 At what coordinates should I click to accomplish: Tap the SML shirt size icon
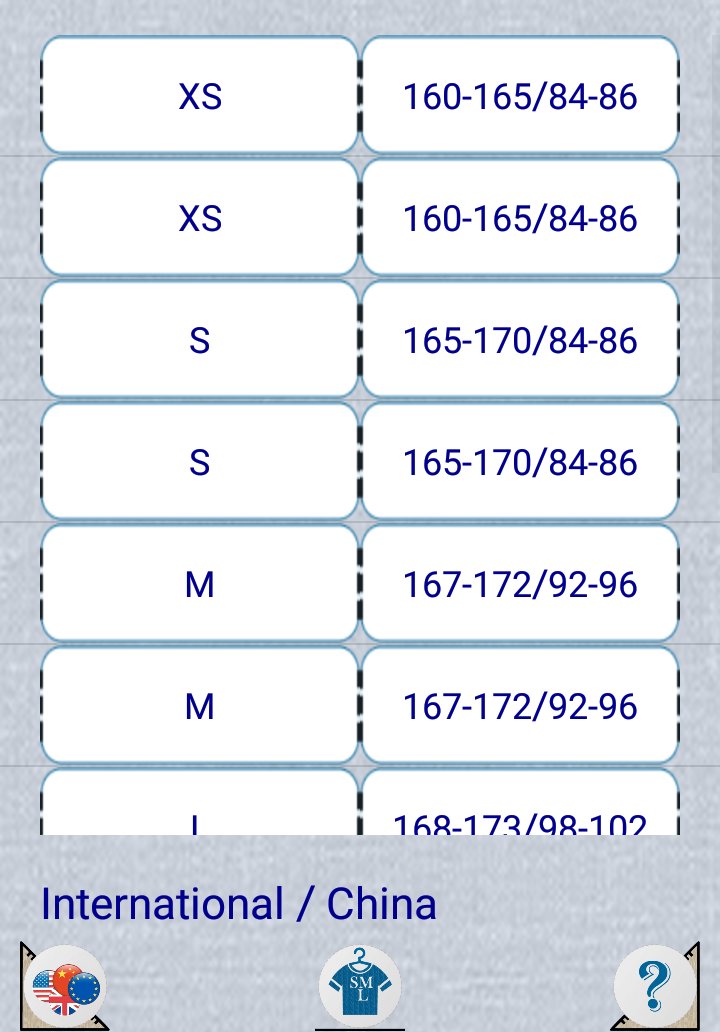(360, 986)
